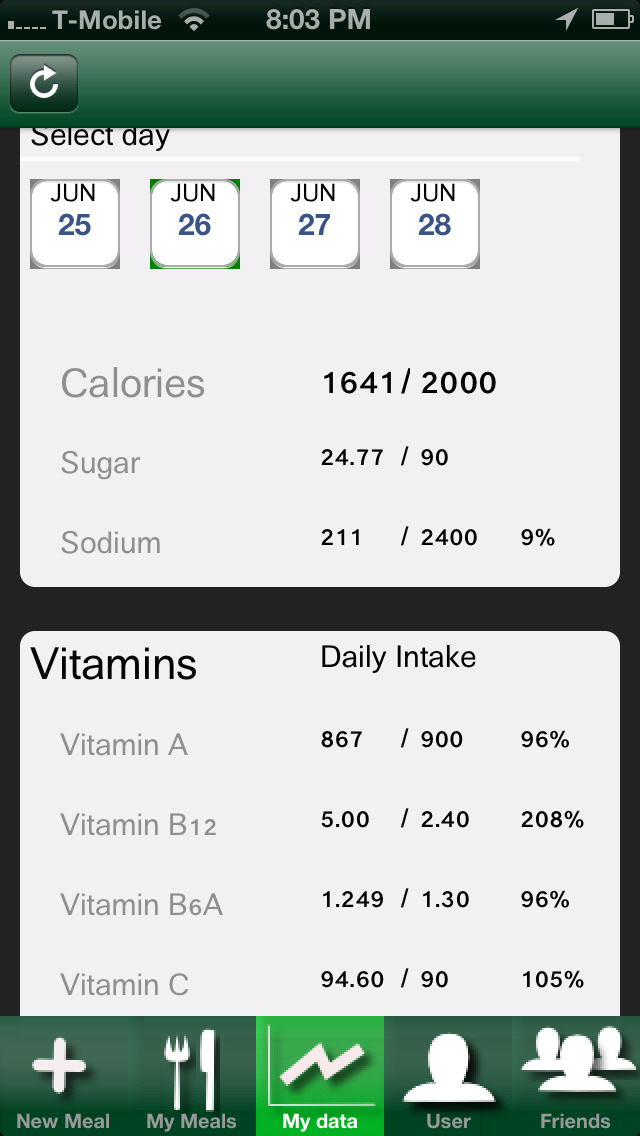
Task: Pick the Jun 28 day tile
Action: [435, 224]
